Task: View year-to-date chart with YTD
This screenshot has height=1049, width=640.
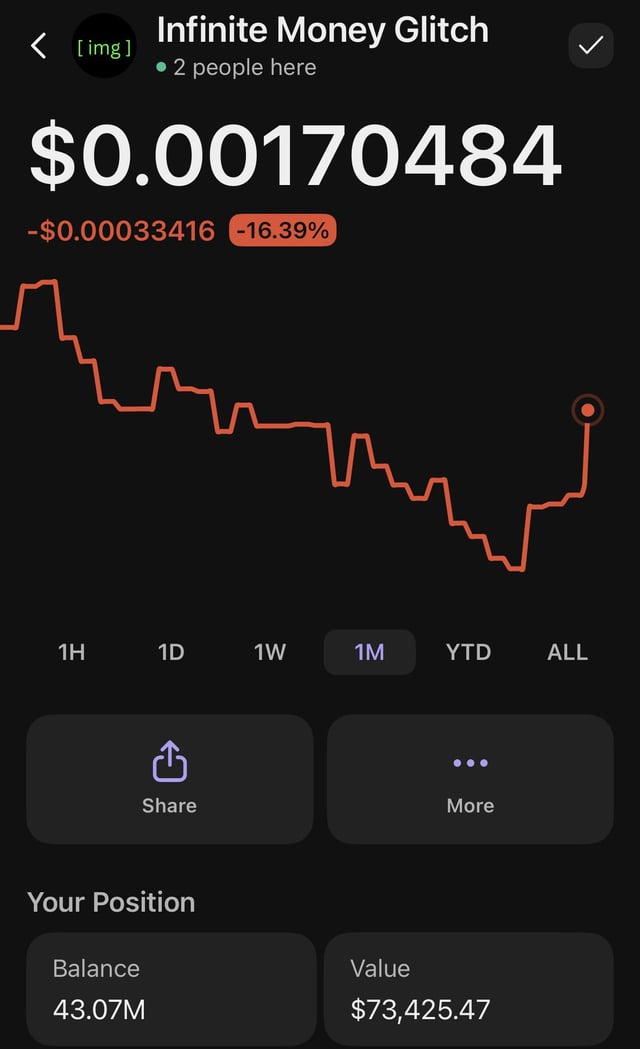Action: (468, 652)
